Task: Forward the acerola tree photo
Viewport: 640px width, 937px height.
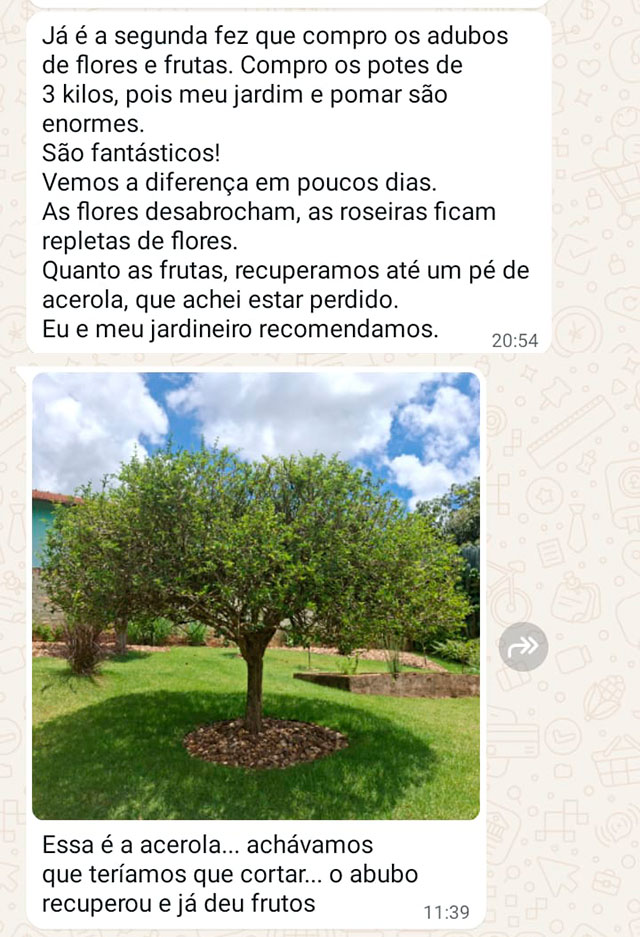Action: tap(523, 647)
